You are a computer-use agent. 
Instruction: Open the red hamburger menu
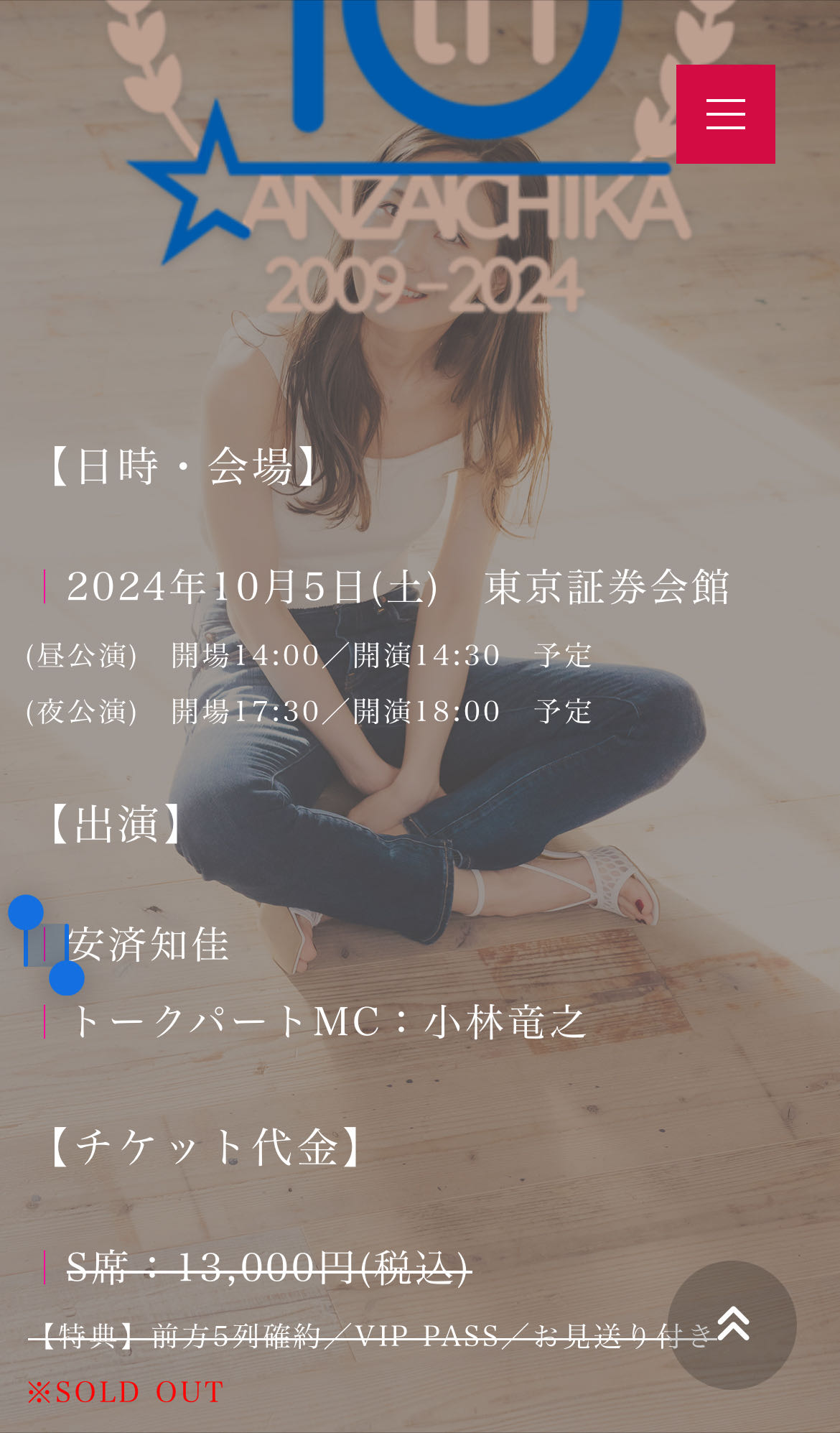725,114
